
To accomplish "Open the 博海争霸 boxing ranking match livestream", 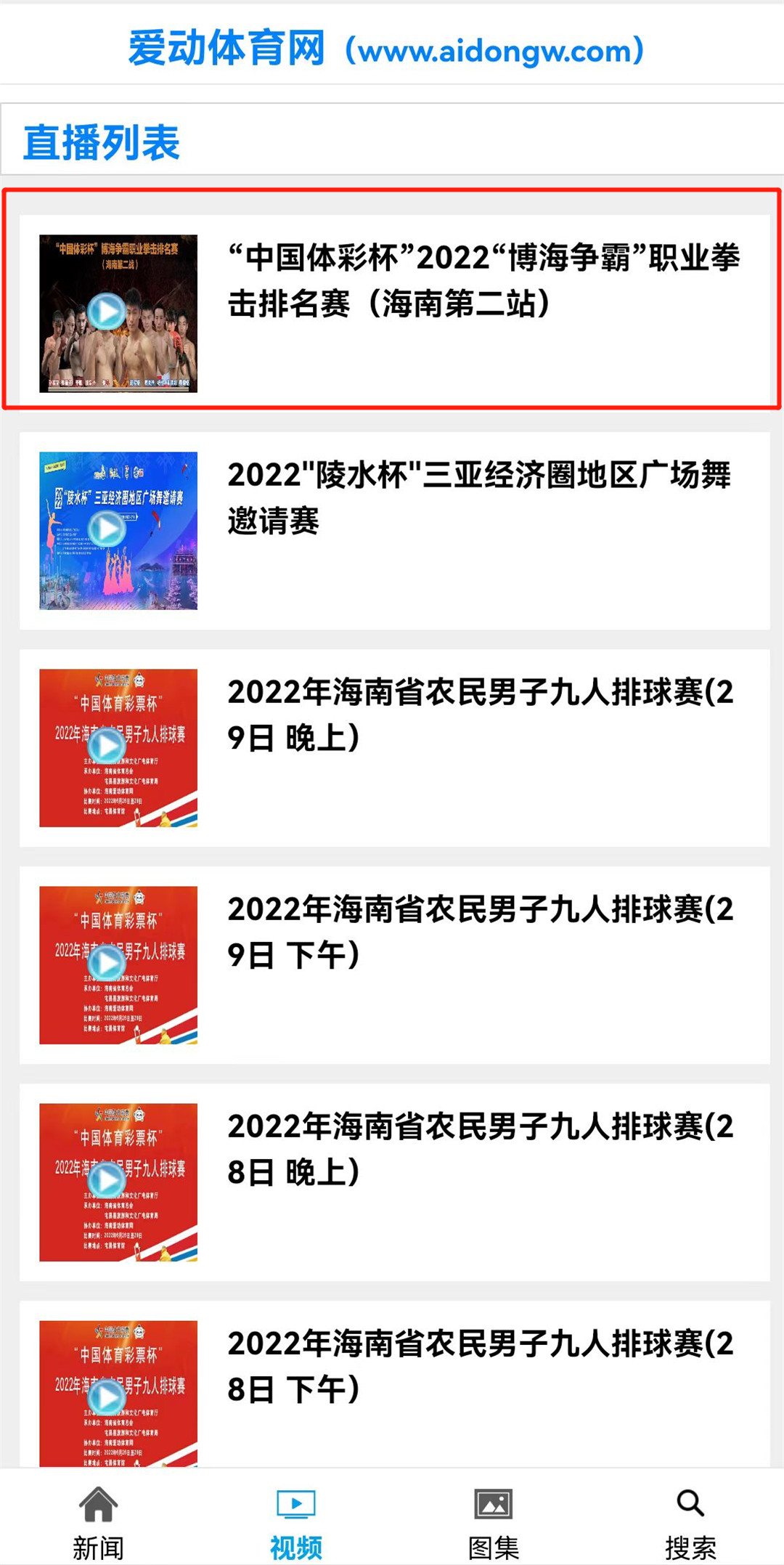I will pyautogui.click(x=394, y=313).
